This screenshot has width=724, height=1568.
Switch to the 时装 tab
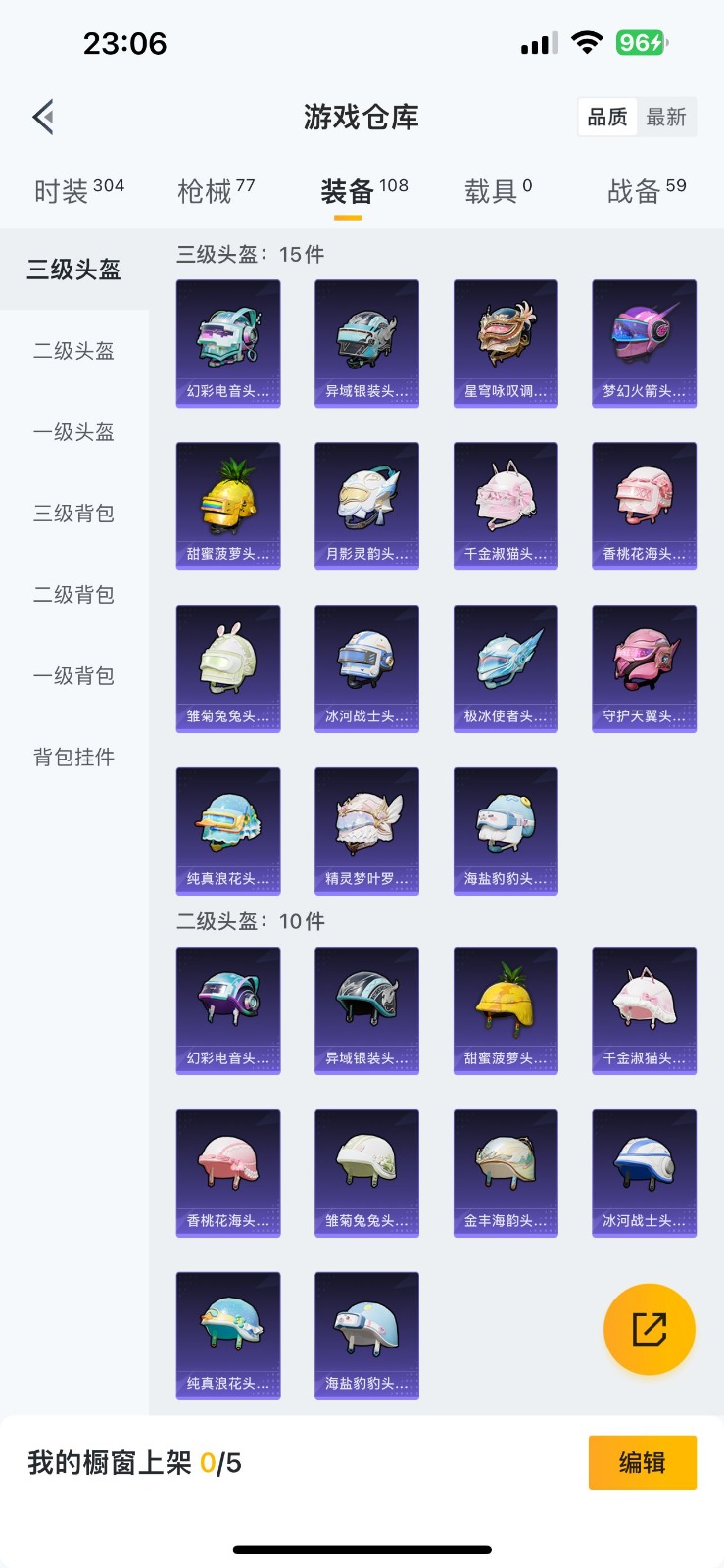point(78,190)
